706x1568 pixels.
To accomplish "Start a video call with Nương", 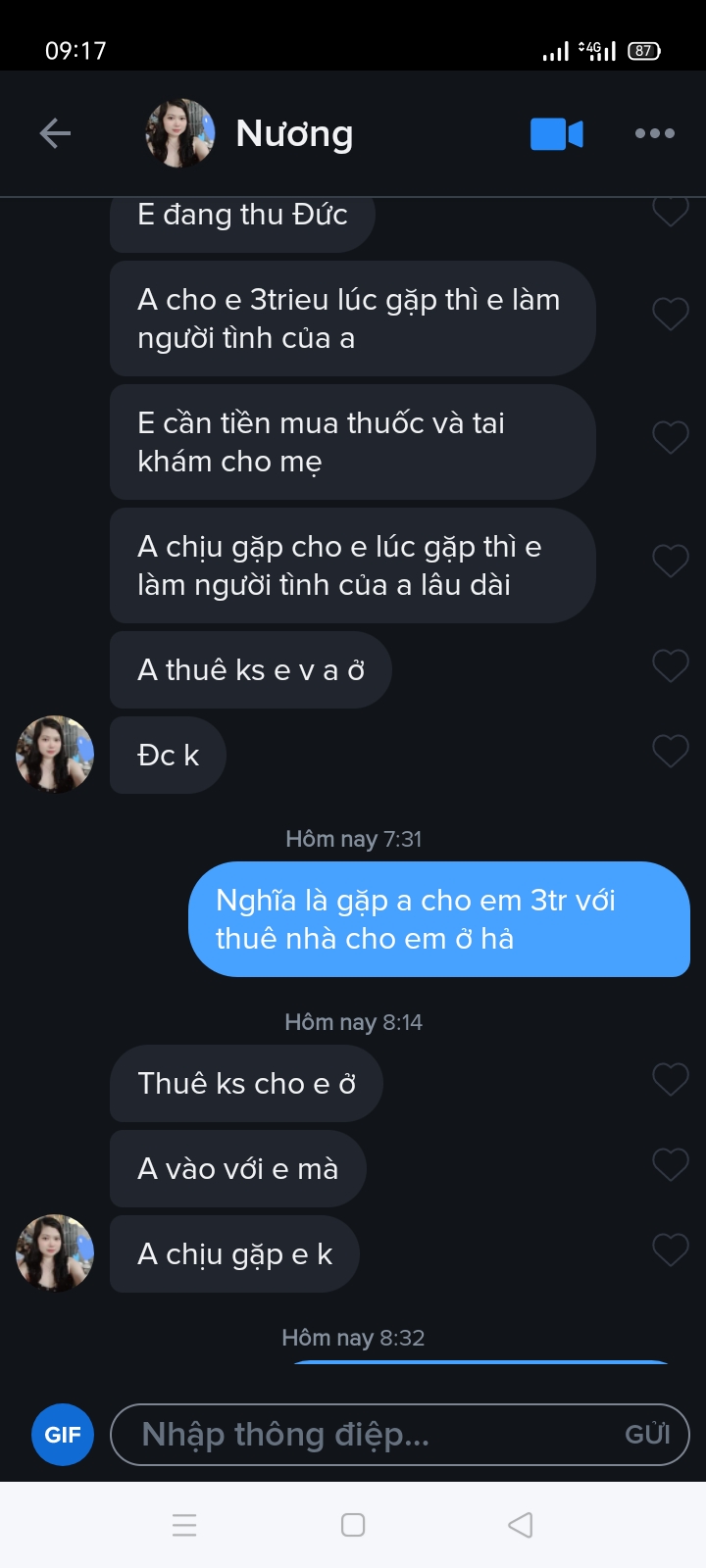I will [556, 134].
